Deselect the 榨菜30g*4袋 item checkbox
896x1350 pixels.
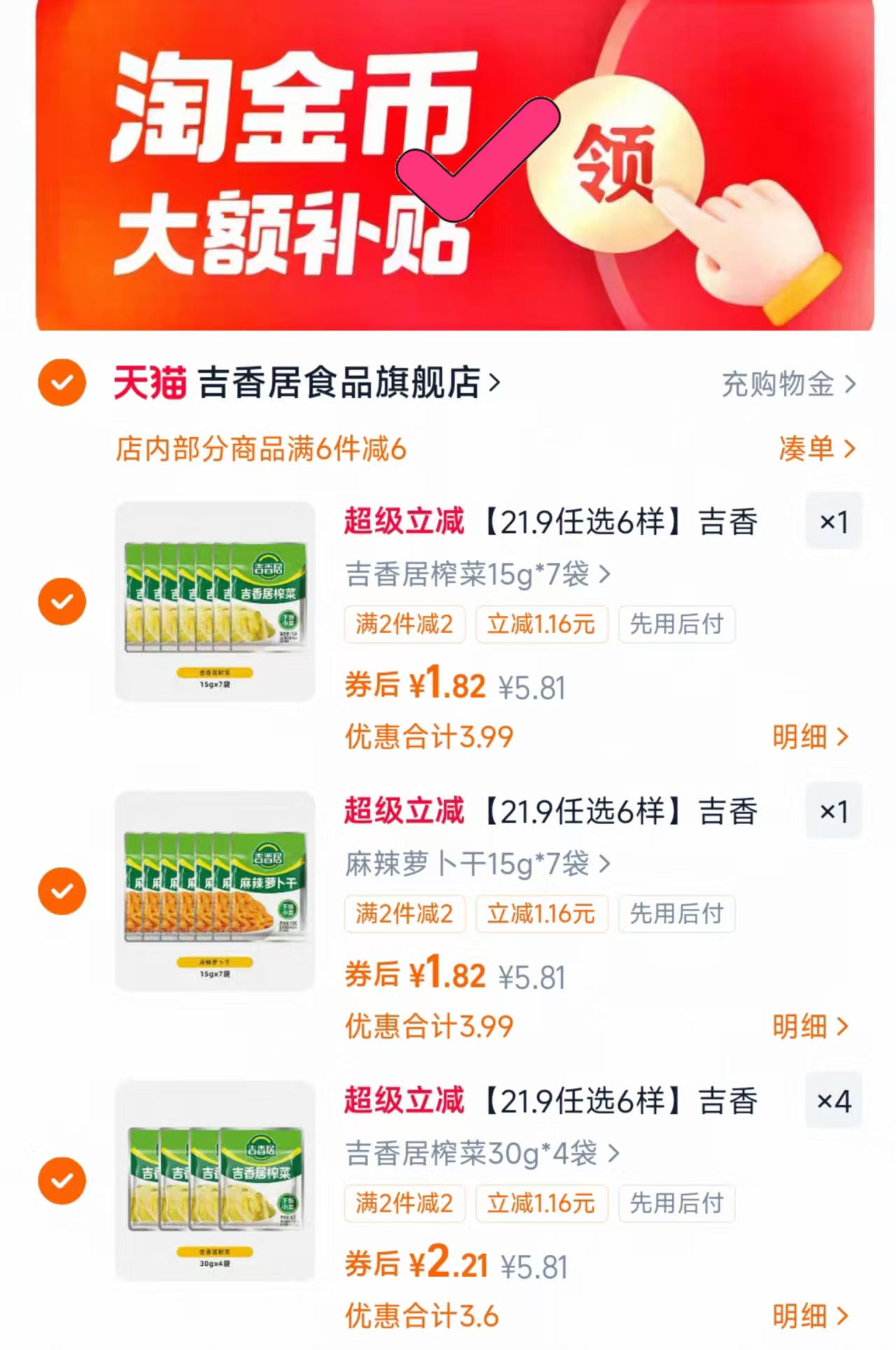coord(62,1181)
